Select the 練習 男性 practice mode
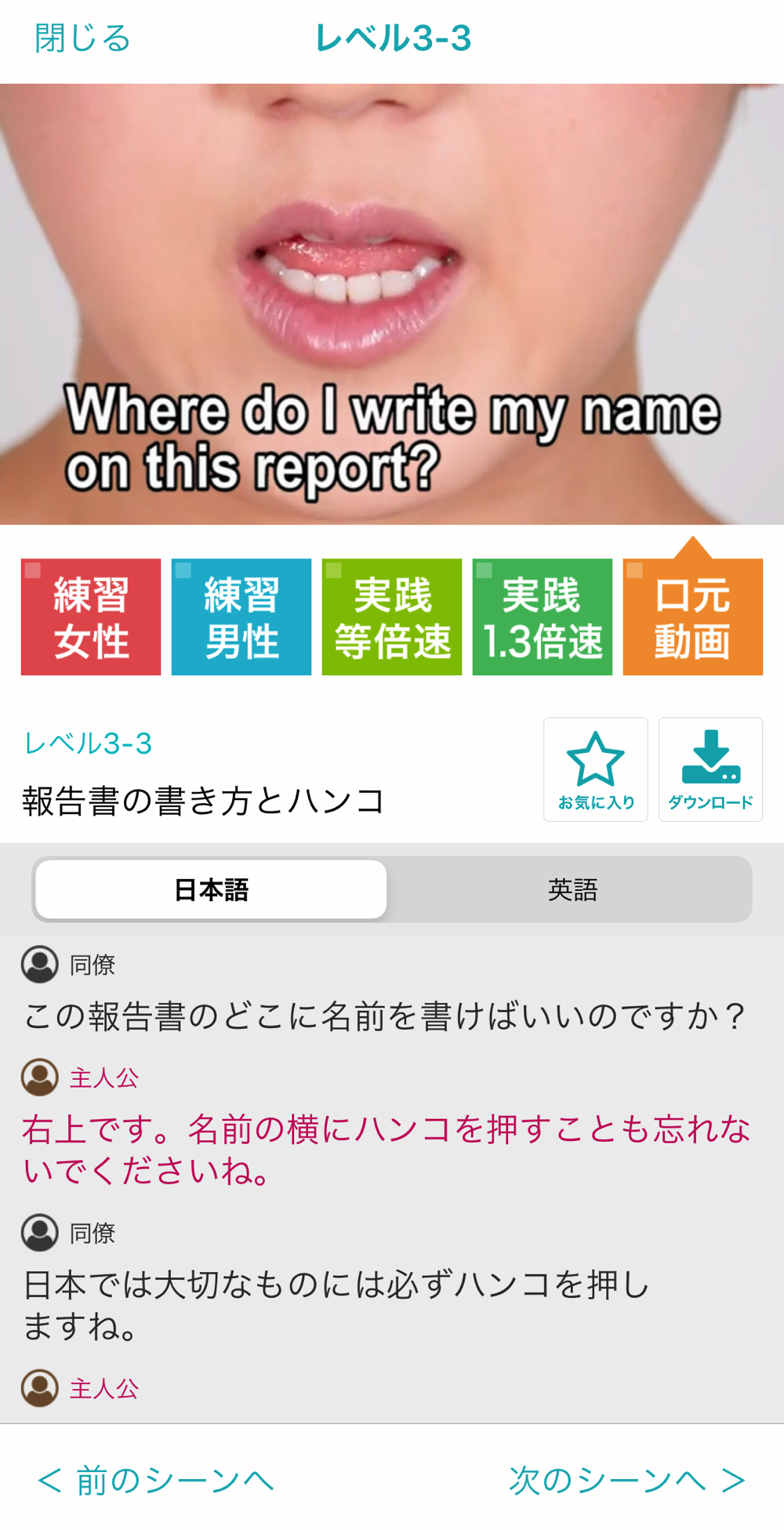Viewport: 784px width, 1530px height. 241,617
